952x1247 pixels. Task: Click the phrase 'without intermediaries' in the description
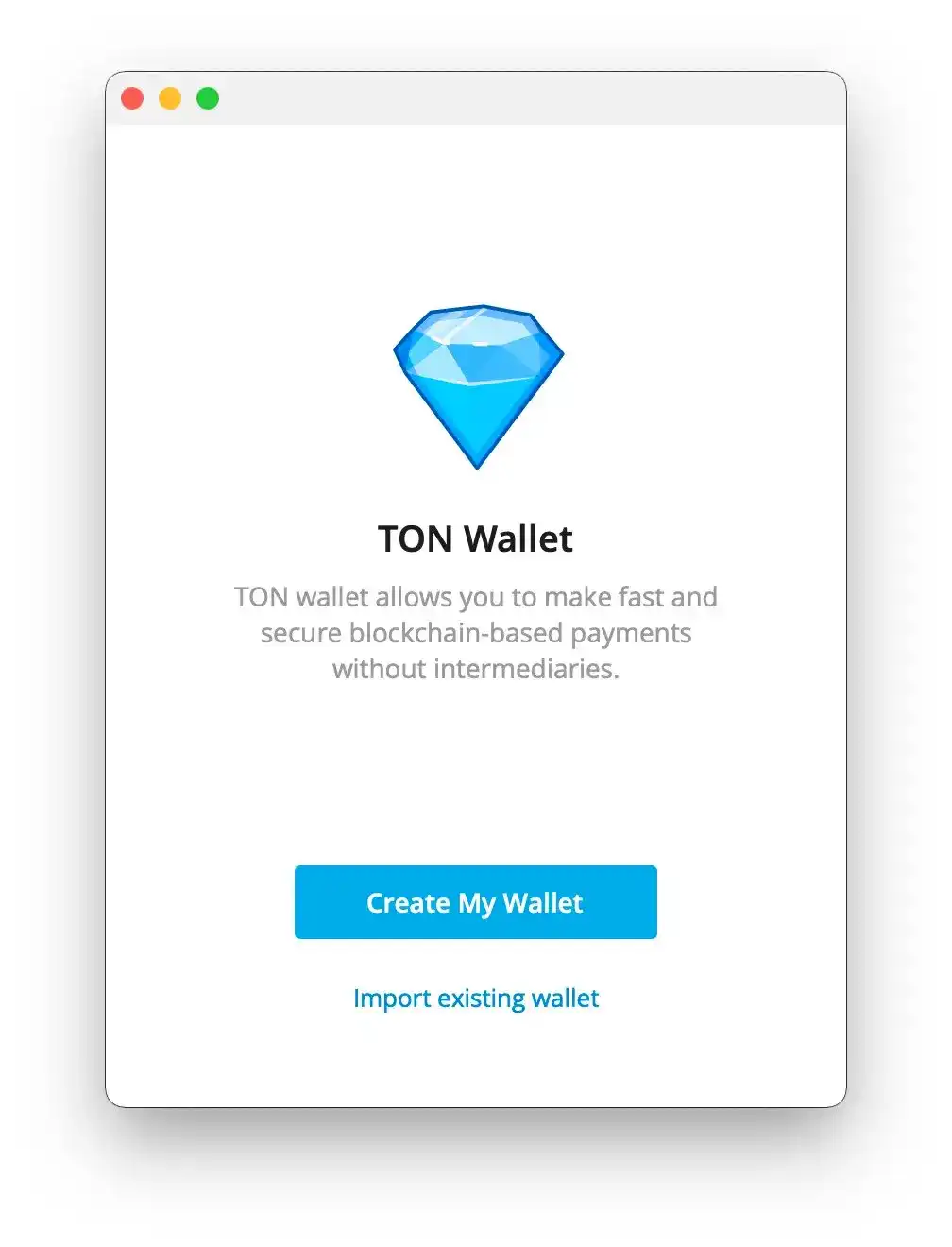point(475,669)
